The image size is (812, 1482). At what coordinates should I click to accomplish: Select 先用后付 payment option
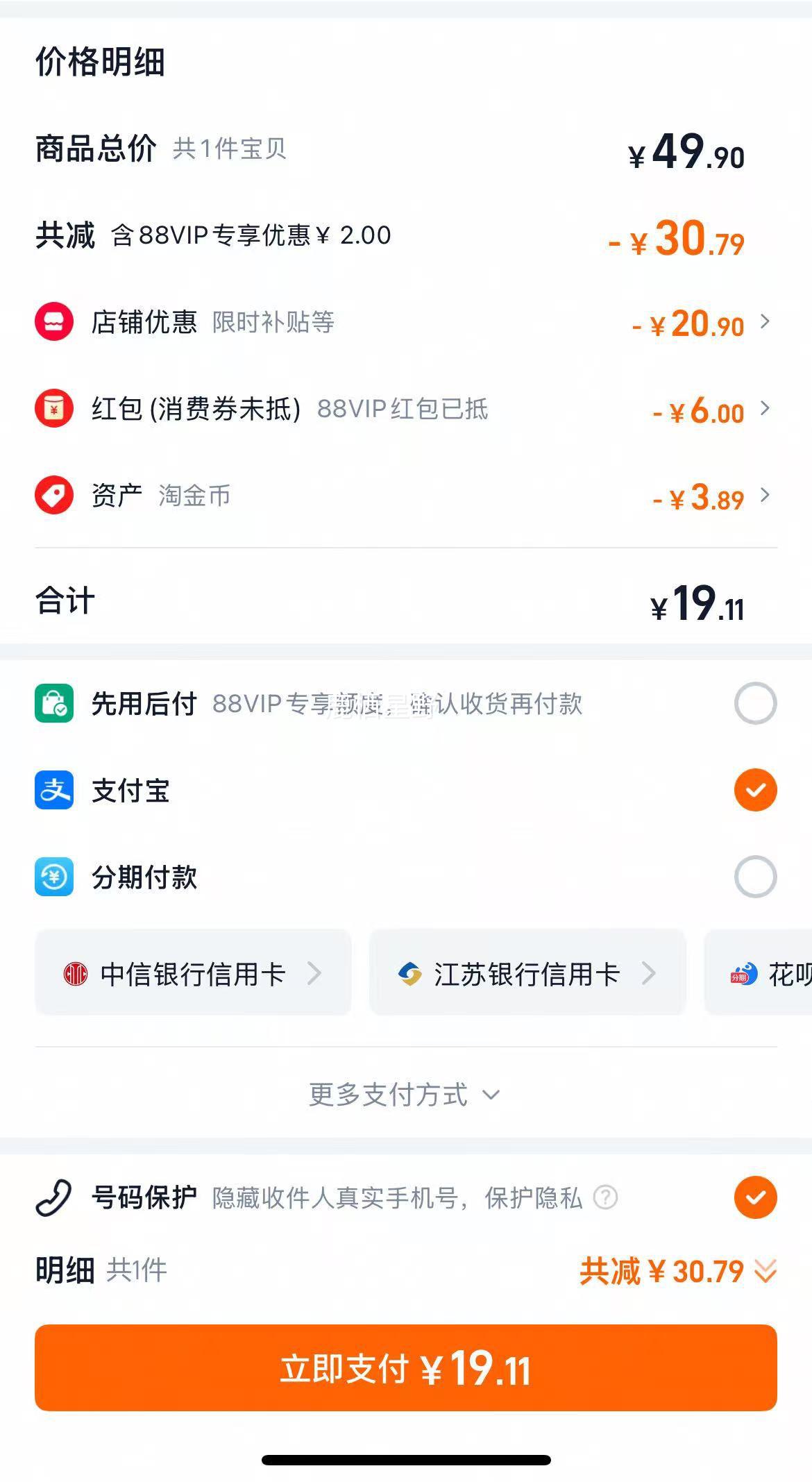(755, 703)
